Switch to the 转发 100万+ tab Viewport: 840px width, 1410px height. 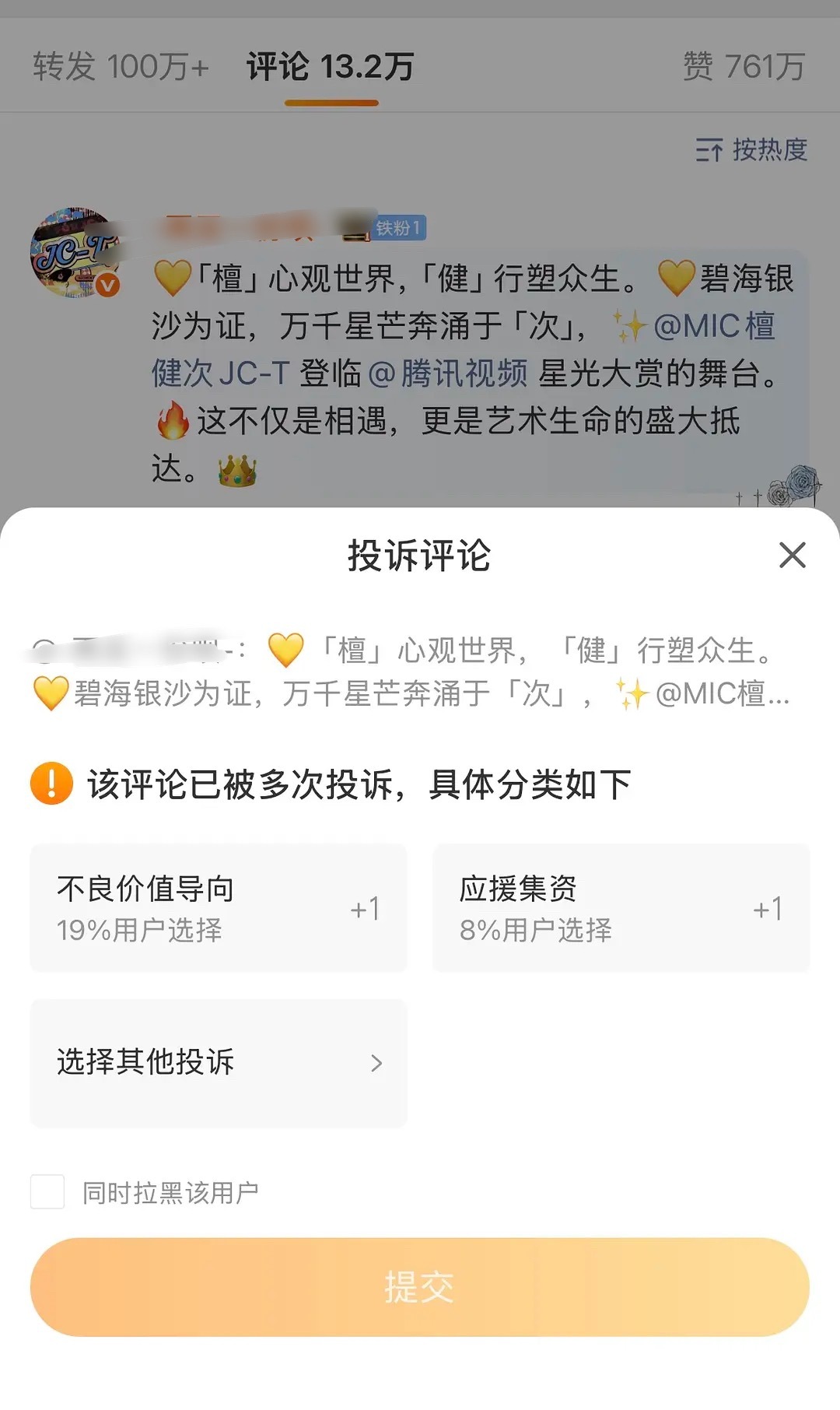pos(120,66)
